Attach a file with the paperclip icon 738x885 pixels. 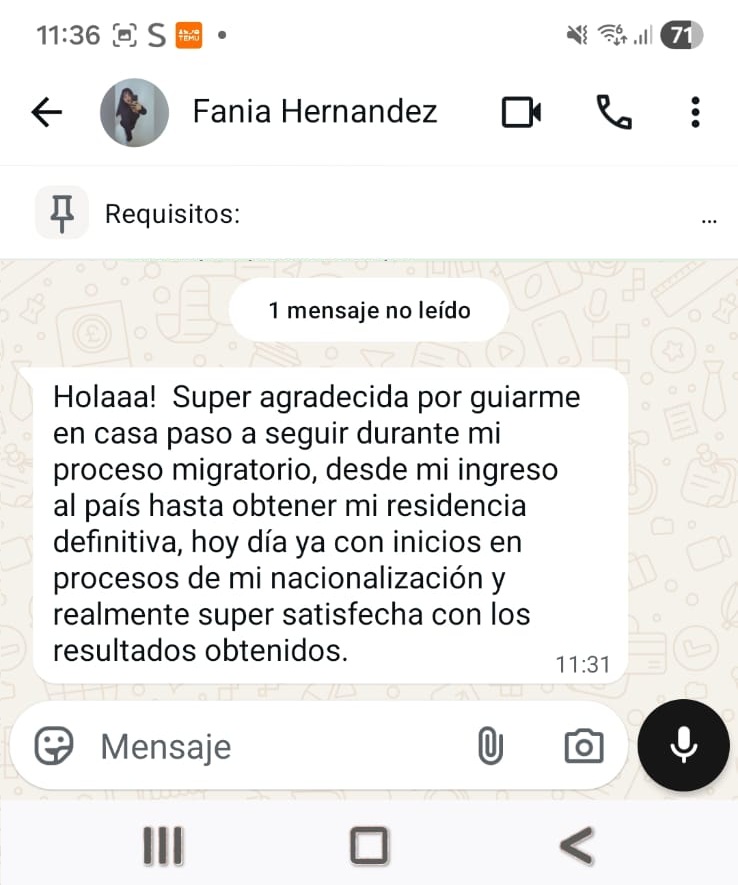point(490,745)
